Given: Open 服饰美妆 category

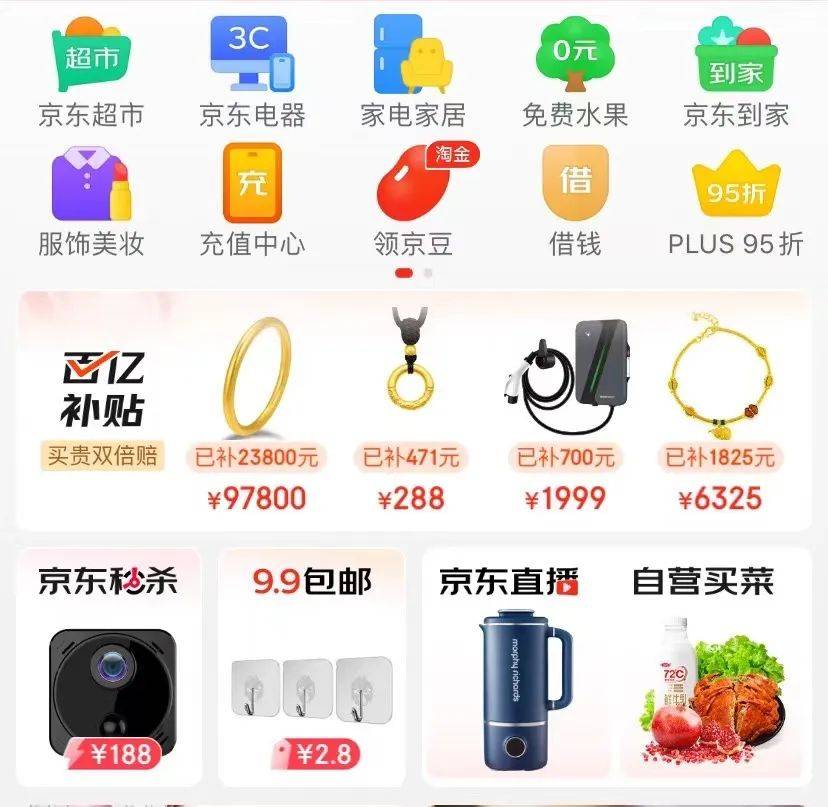Looking at the screenshot, I should [91, 199].
